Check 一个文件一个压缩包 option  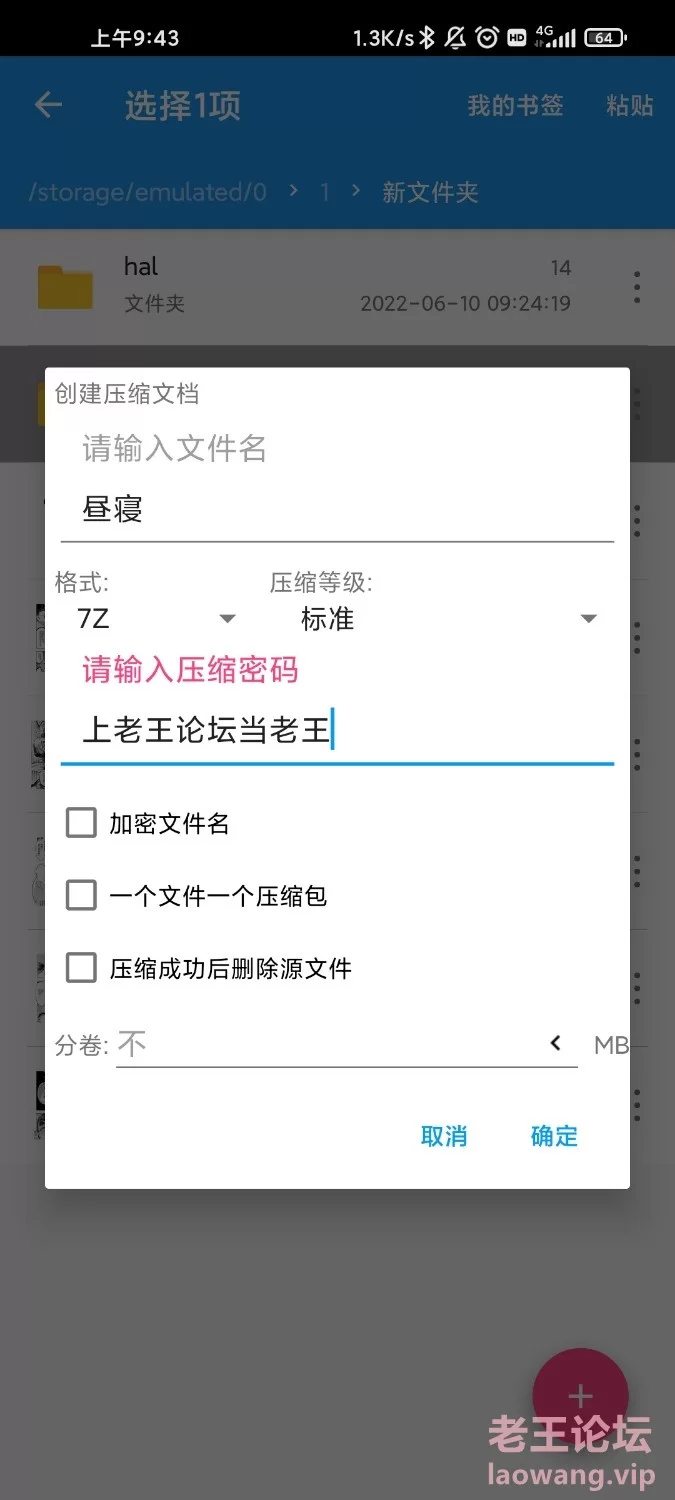(x=81, y=895)
